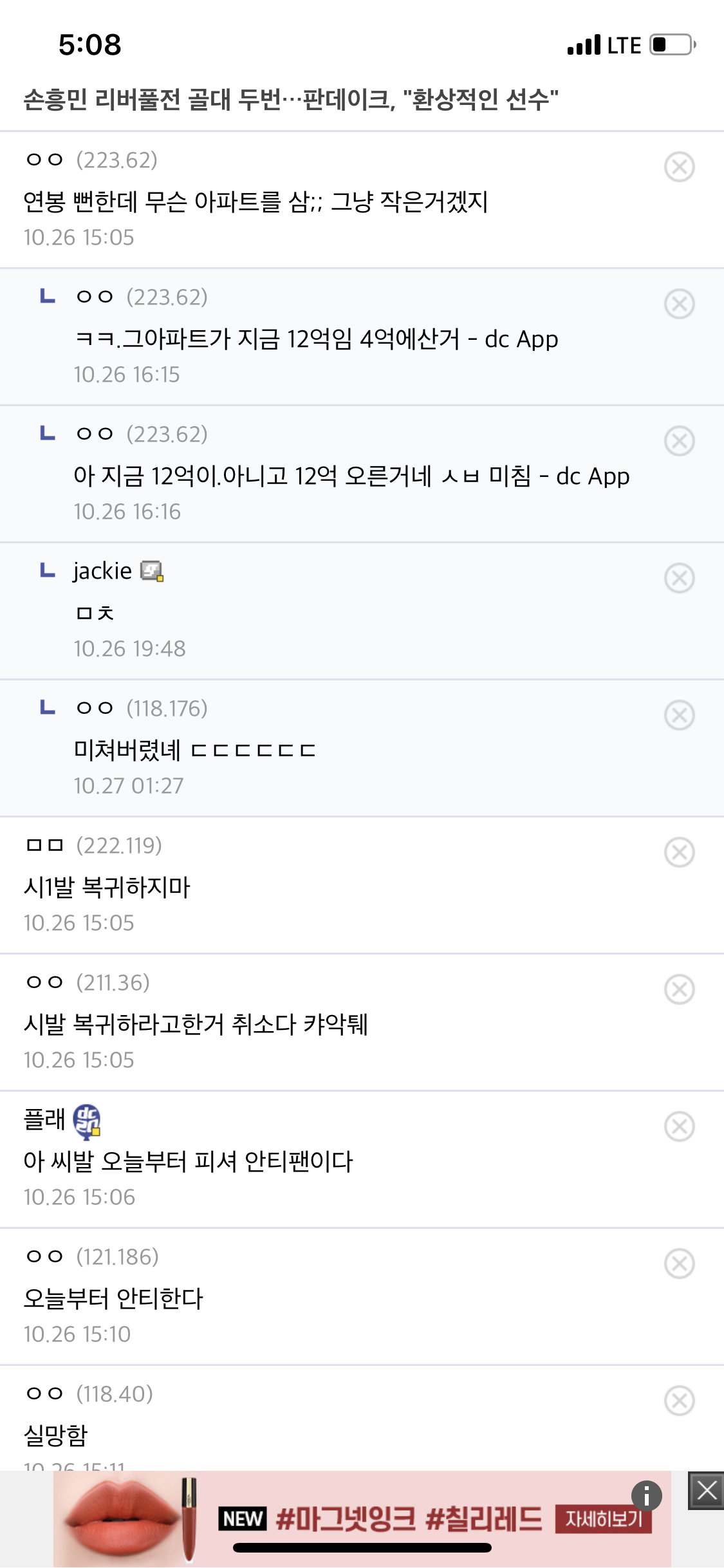Delete the reply mentioning 12억임 4억에산거
Image resolution: width=724 pixels, height=1568 pixels.
coord(679,304)
